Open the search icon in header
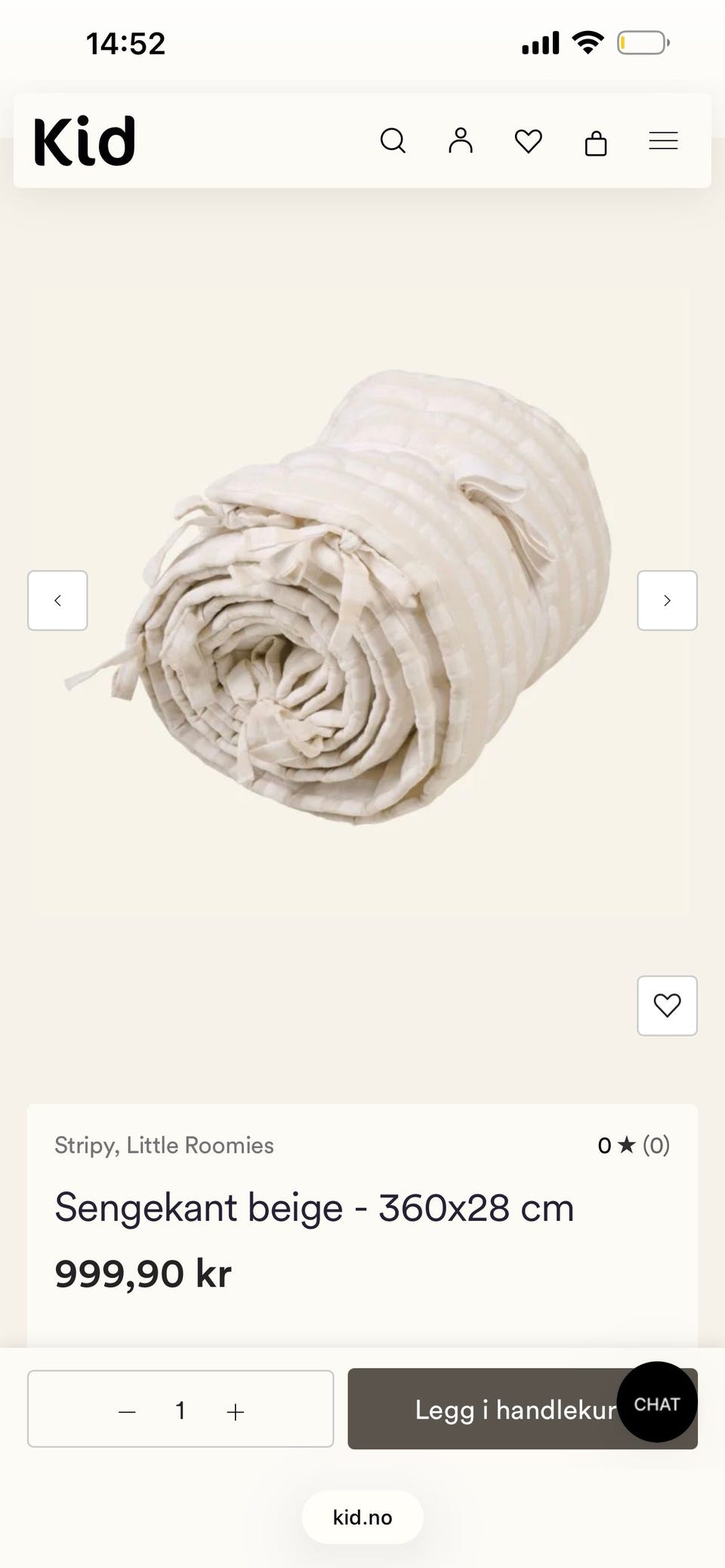 (393, 140)
